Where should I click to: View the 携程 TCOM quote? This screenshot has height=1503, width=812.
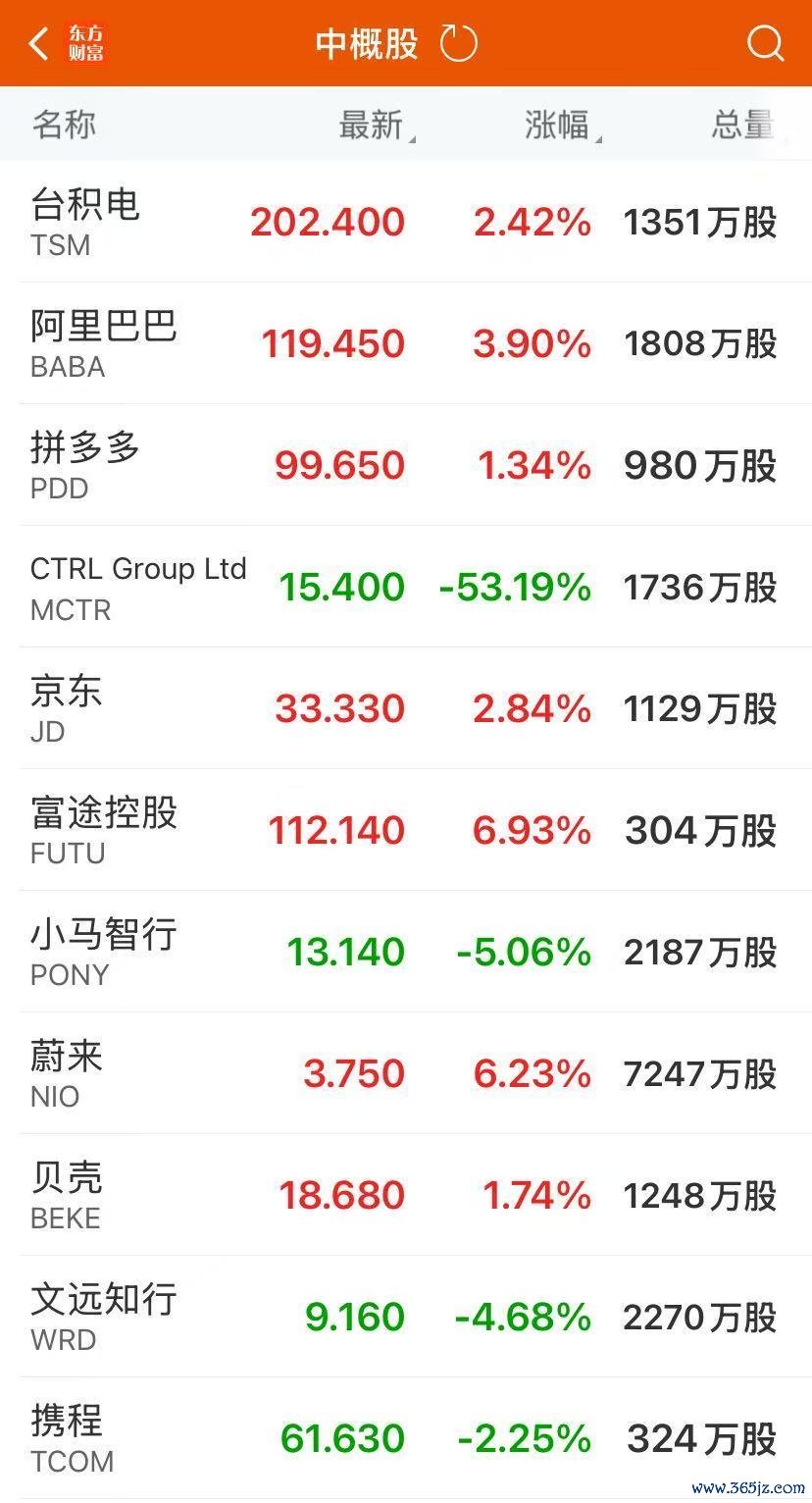[406, 1439]
